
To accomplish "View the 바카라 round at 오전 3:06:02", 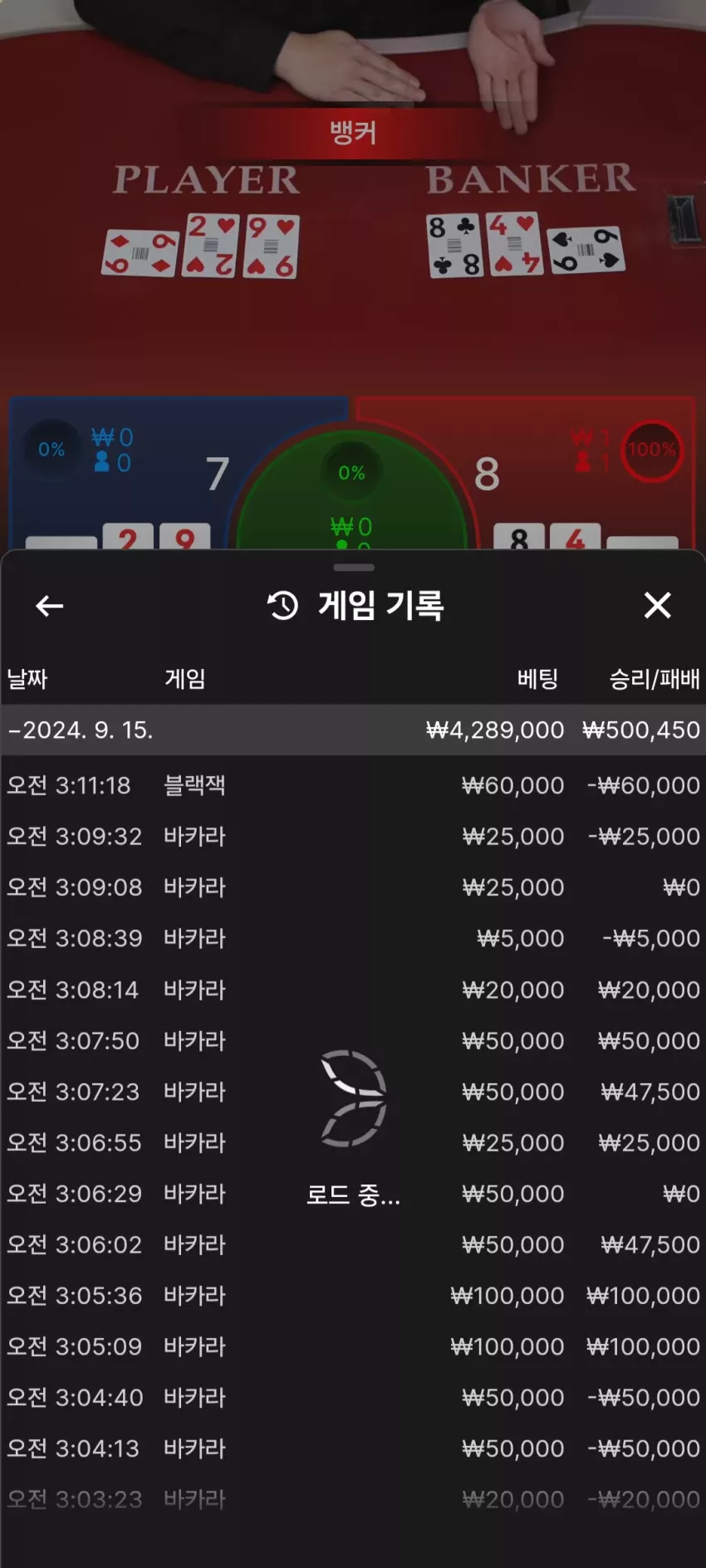I will [353, 1245].
